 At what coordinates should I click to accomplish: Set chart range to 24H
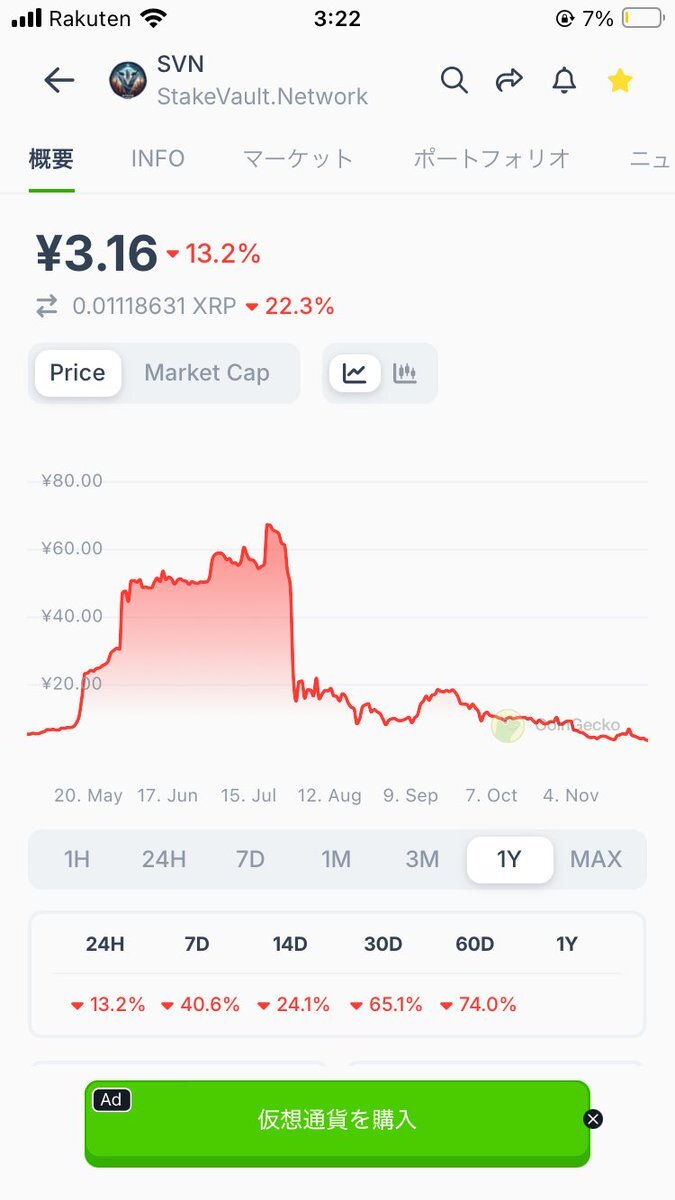pos(164,859)
